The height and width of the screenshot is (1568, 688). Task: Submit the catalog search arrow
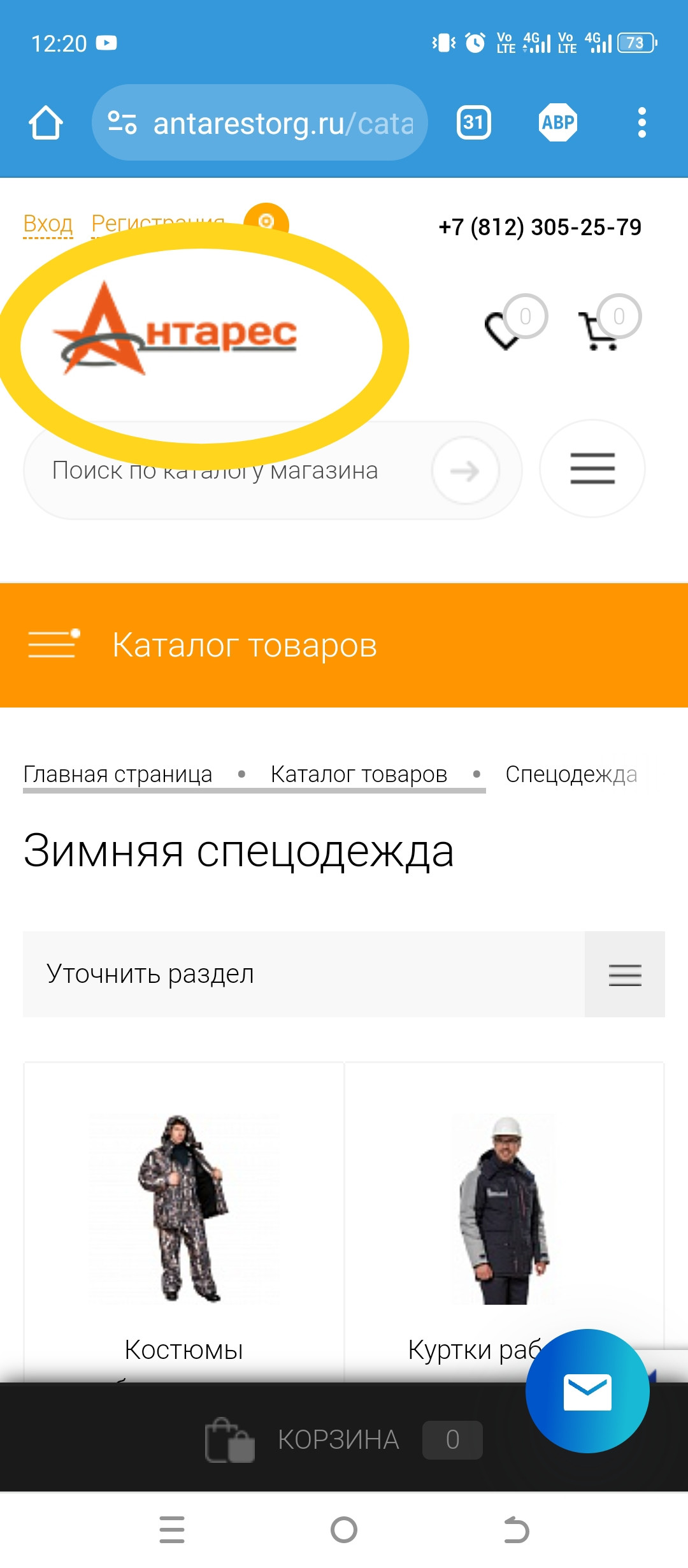tap(465, 471)
